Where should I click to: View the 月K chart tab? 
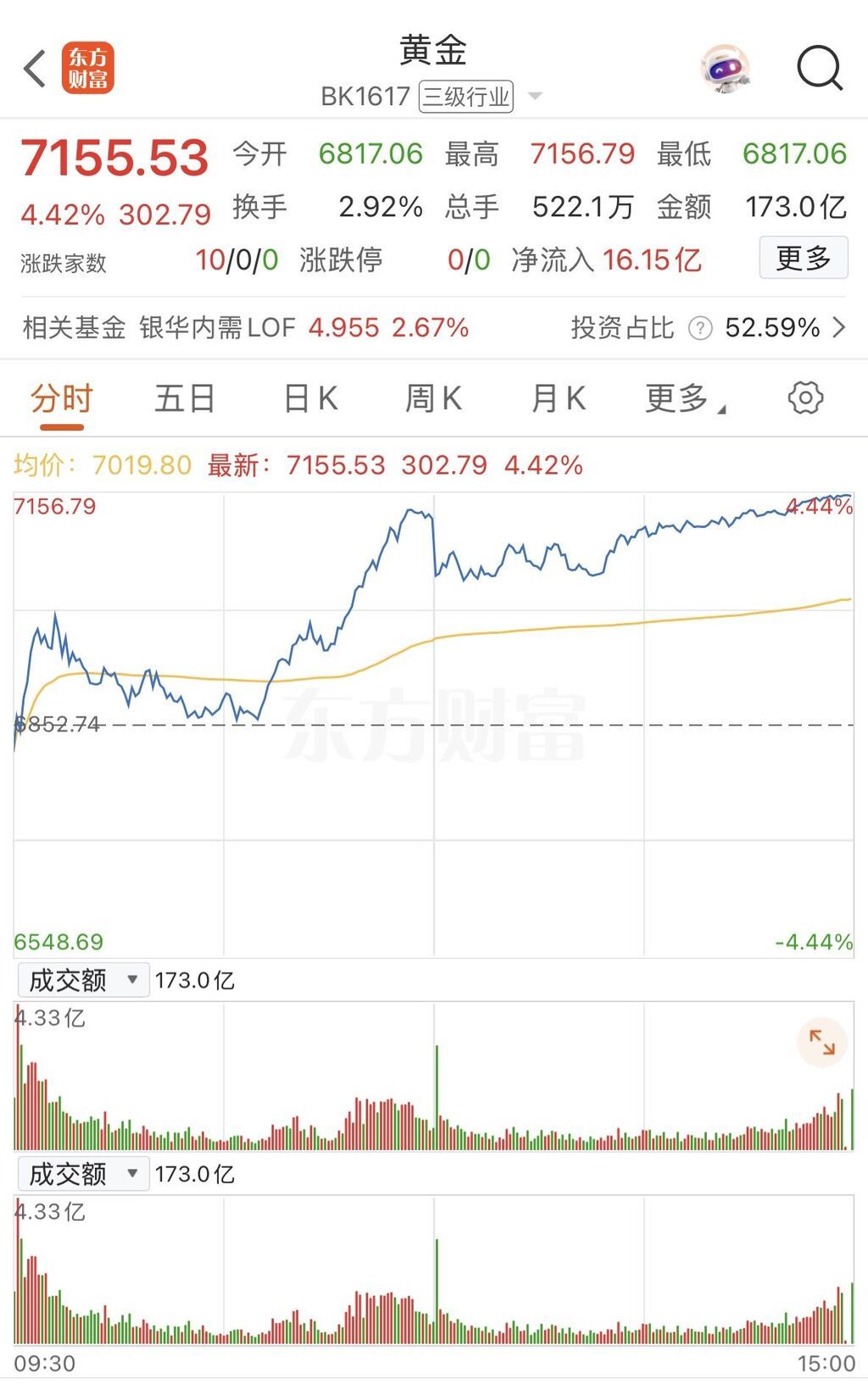558,398
